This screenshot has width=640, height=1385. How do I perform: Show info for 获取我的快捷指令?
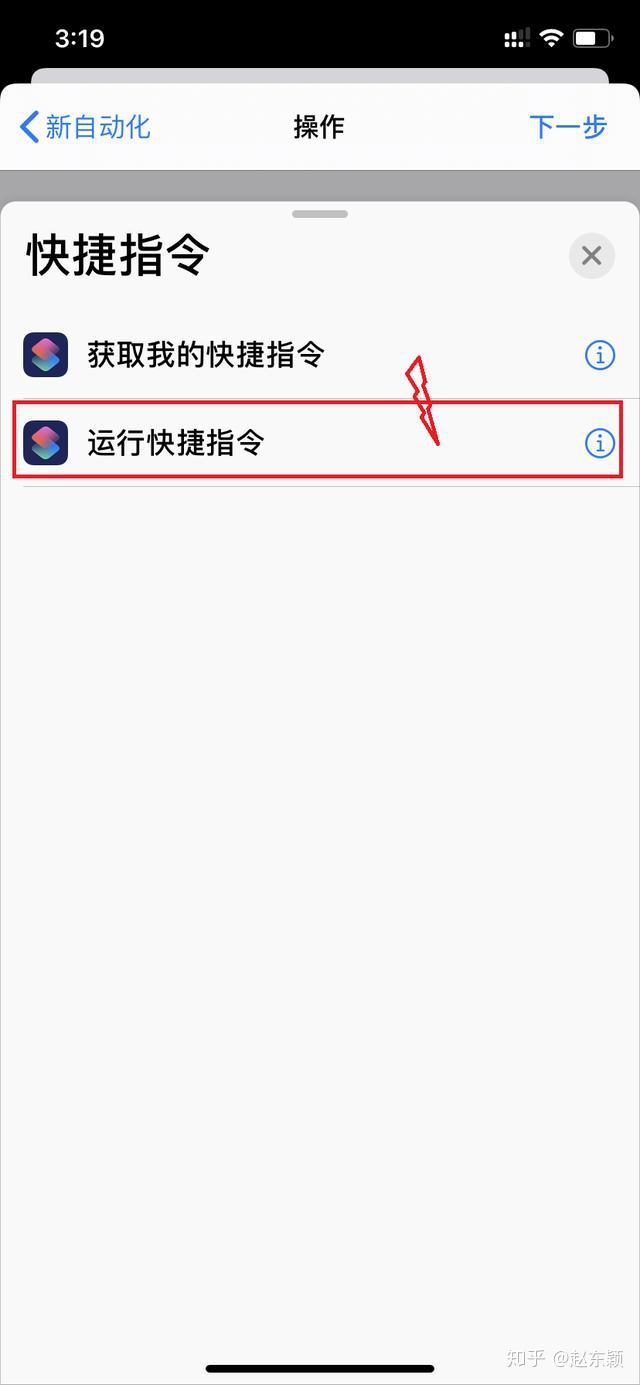pos(599,355)
